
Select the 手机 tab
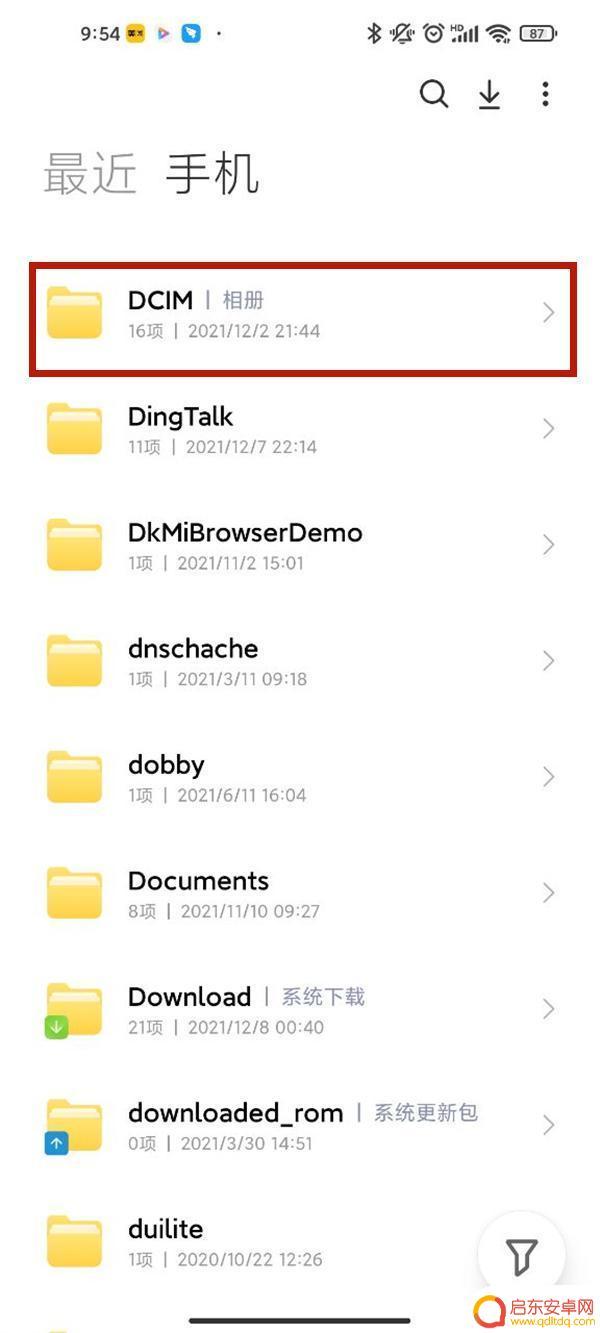pos(212,175)
